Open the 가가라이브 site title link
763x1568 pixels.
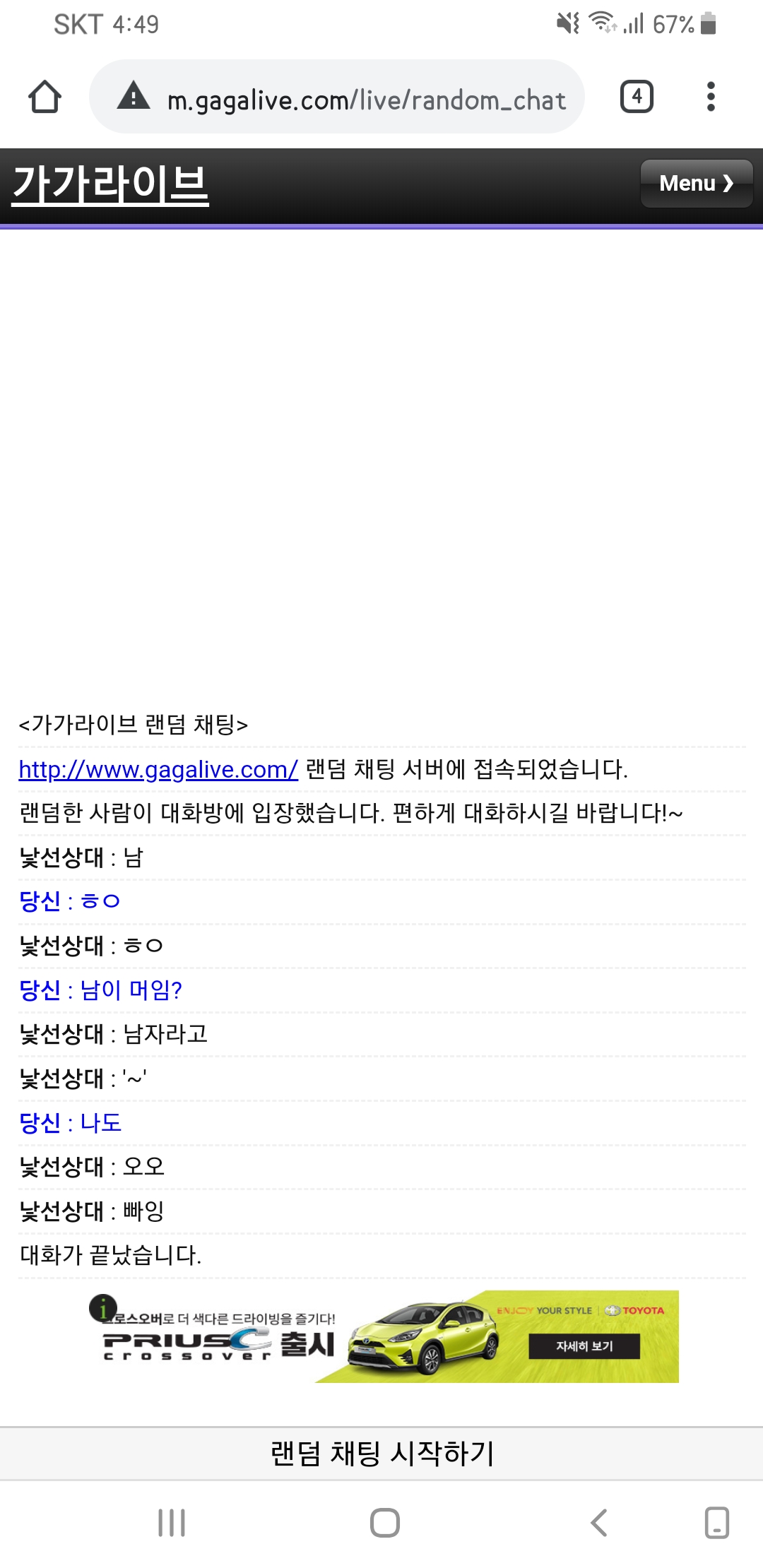point(110,184)
